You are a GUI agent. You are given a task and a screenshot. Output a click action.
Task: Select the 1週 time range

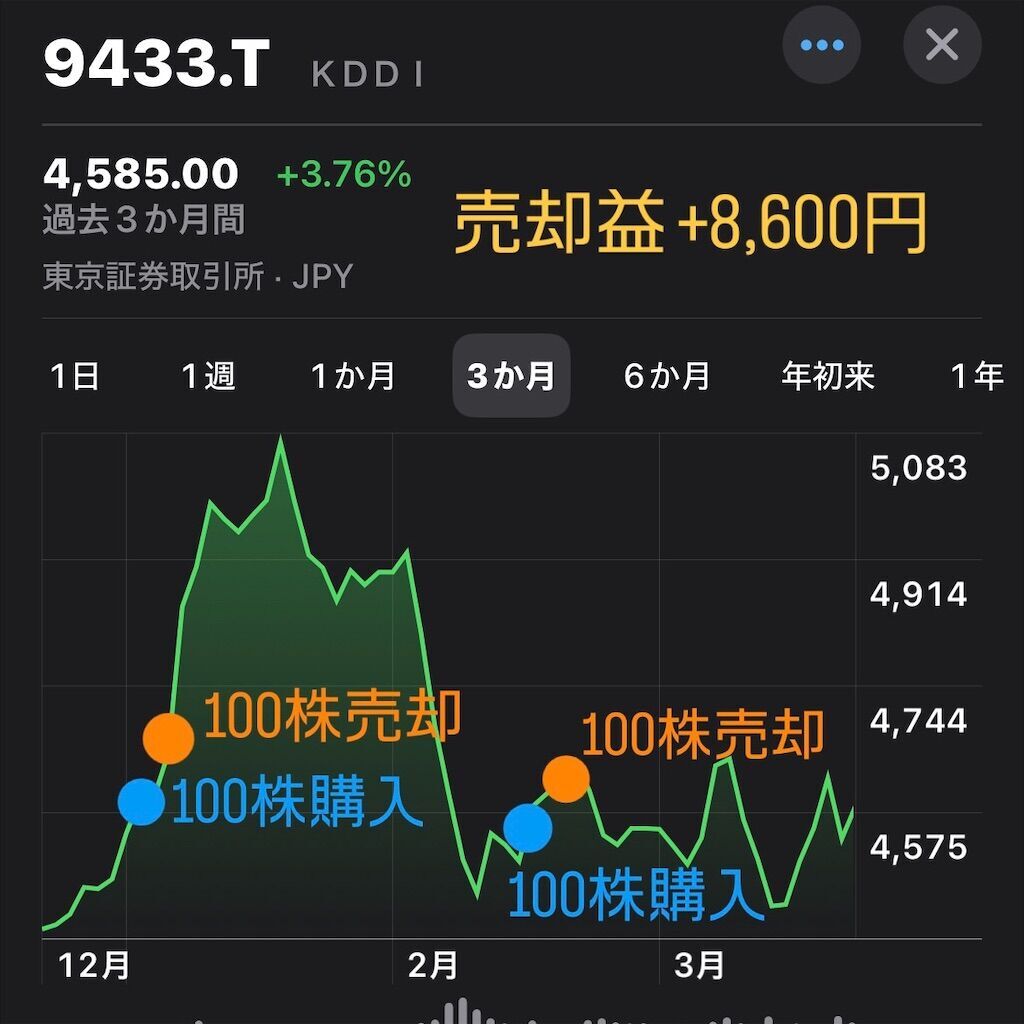tap(208, 376)
